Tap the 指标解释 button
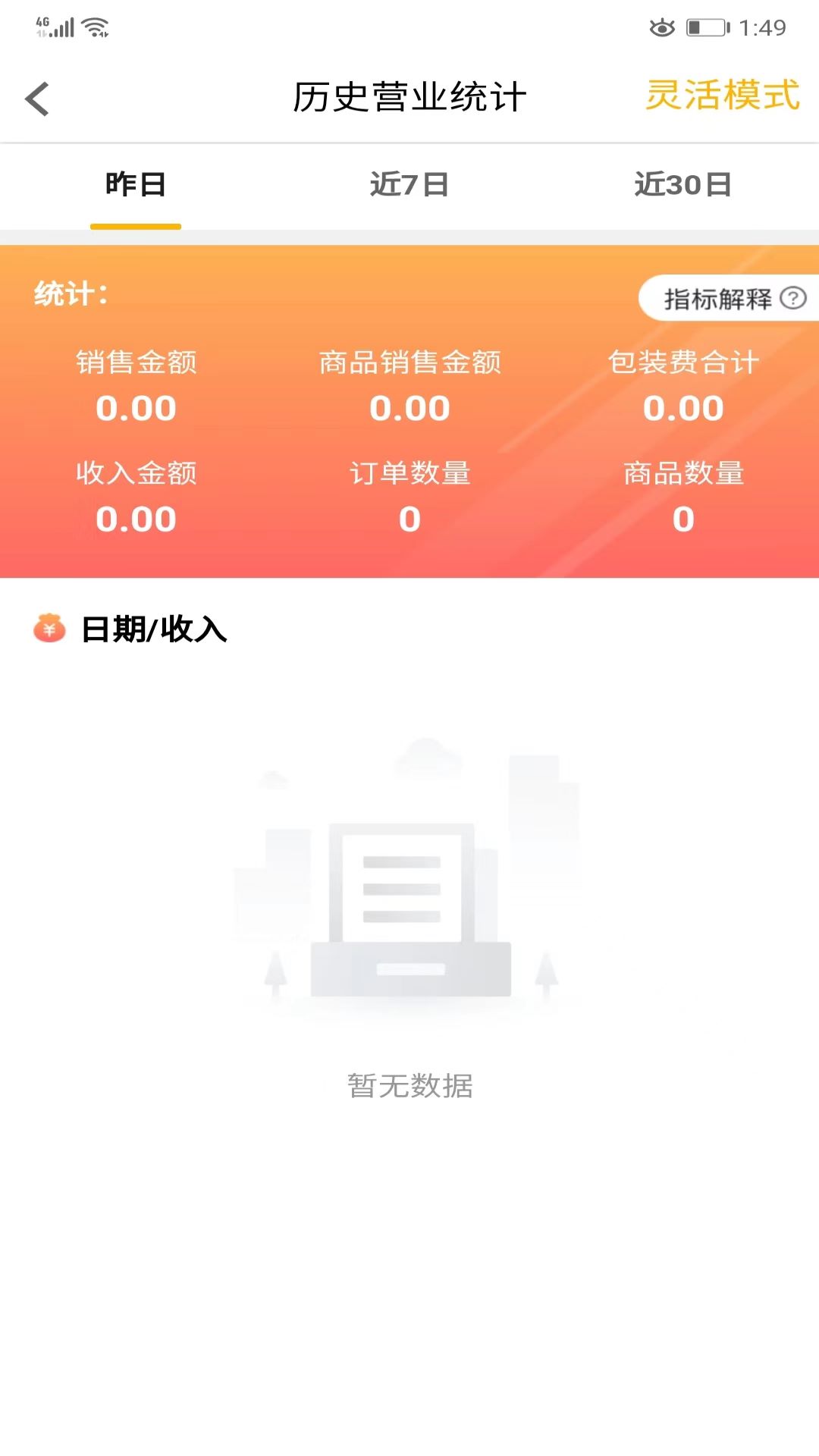The height and width of the screenshot is (1456, 819). 724,298
